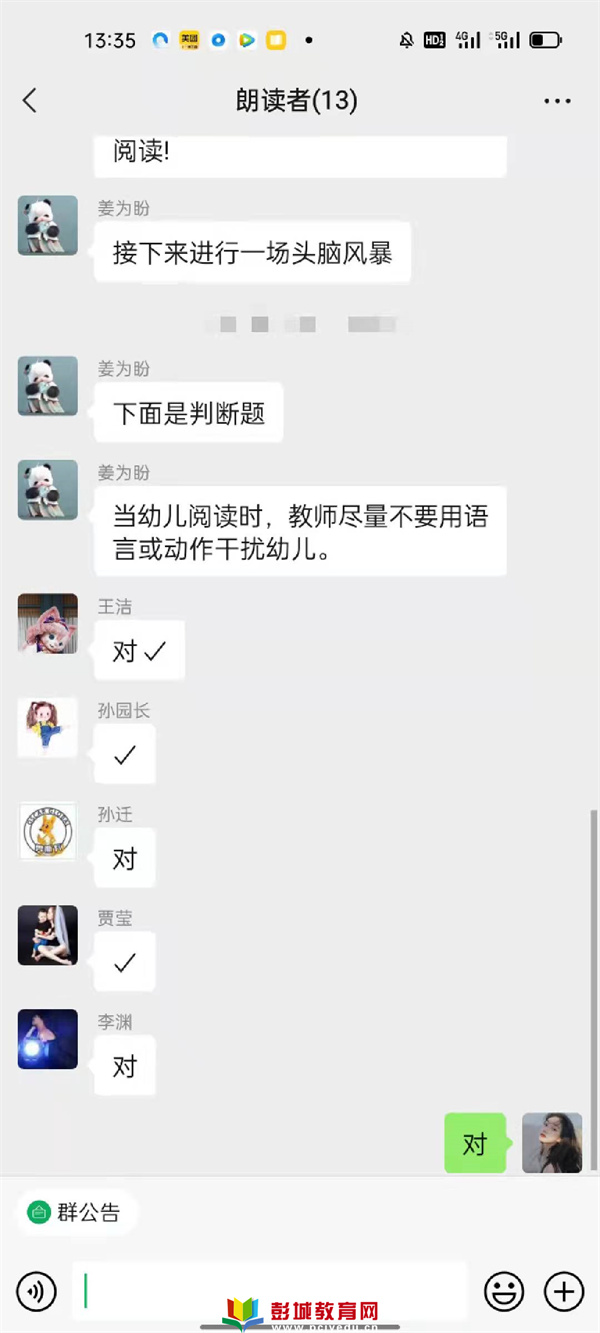The image size is (600, 1333).
Task: View 王洁's profile avatar
Action: tap(48, 623)
